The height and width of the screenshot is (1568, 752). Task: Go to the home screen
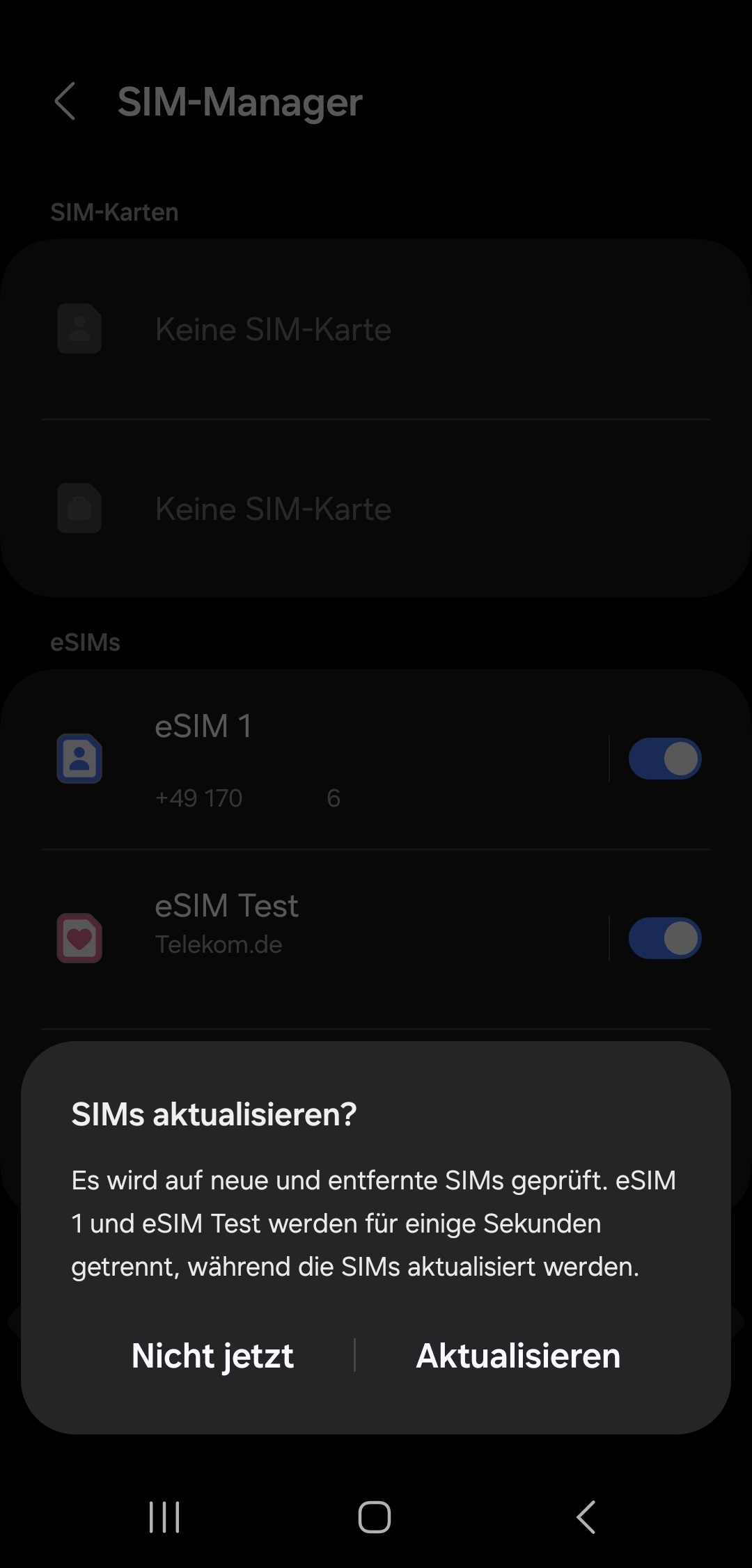tap(375, 1516)
